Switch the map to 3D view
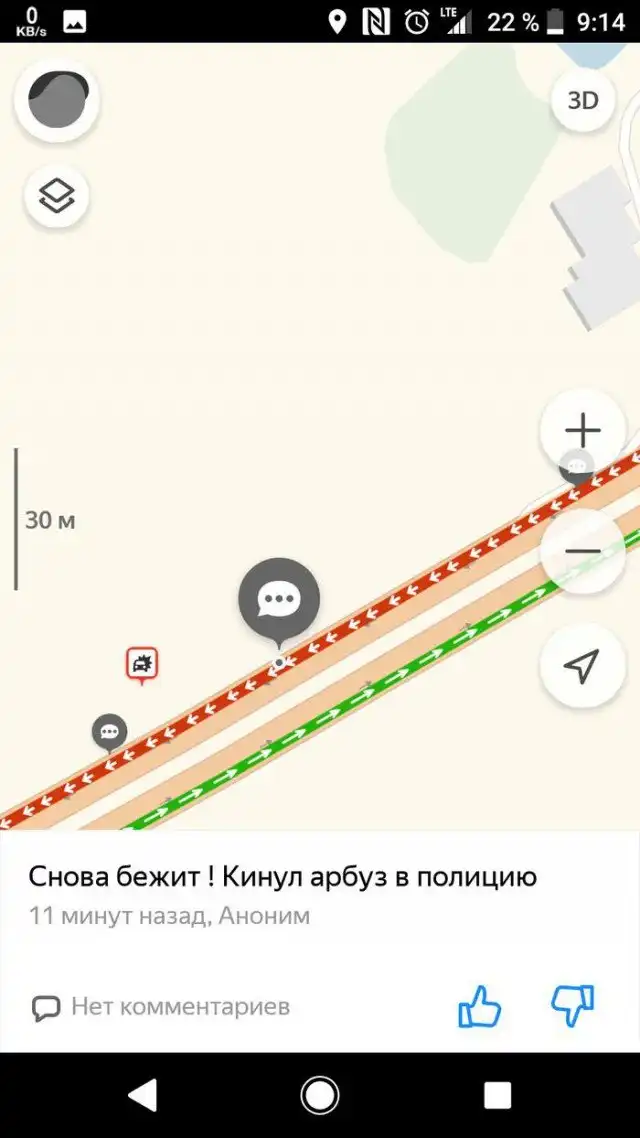The width and height of the screenshot is (640, 1138). click(x=582, y=100)
